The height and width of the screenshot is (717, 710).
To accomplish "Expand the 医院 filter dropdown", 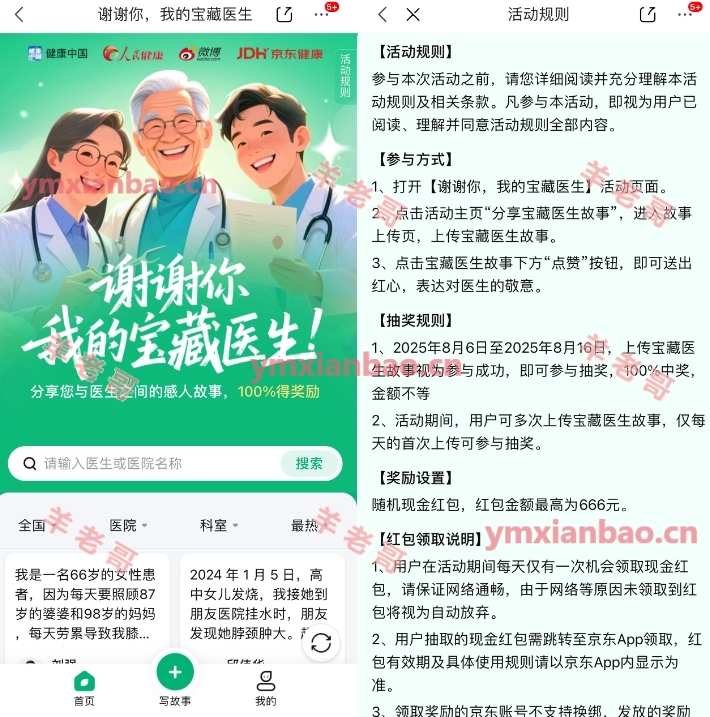I will pos(128,525).
